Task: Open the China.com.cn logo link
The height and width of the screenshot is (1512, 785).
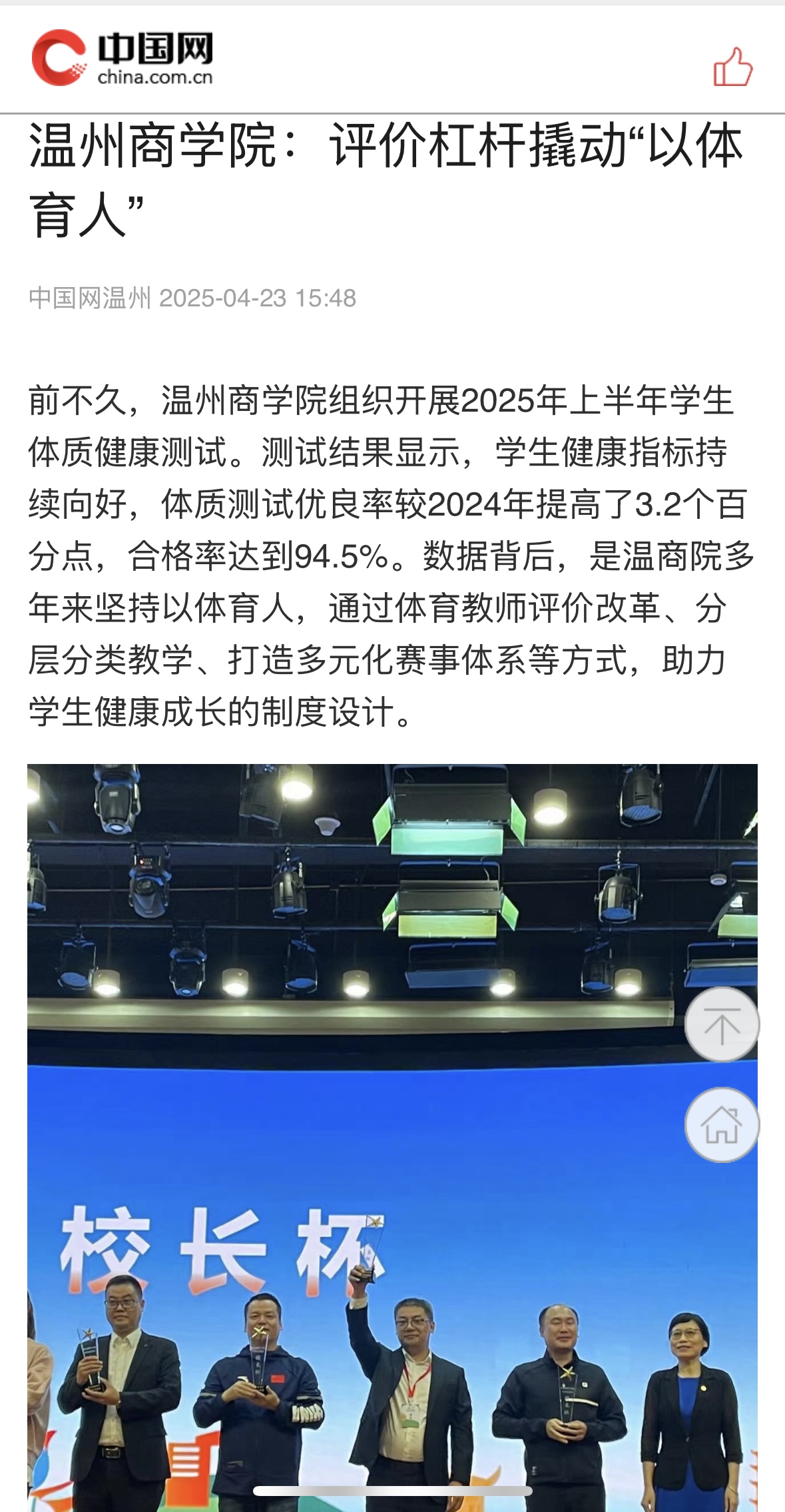Action: (123, 59)
